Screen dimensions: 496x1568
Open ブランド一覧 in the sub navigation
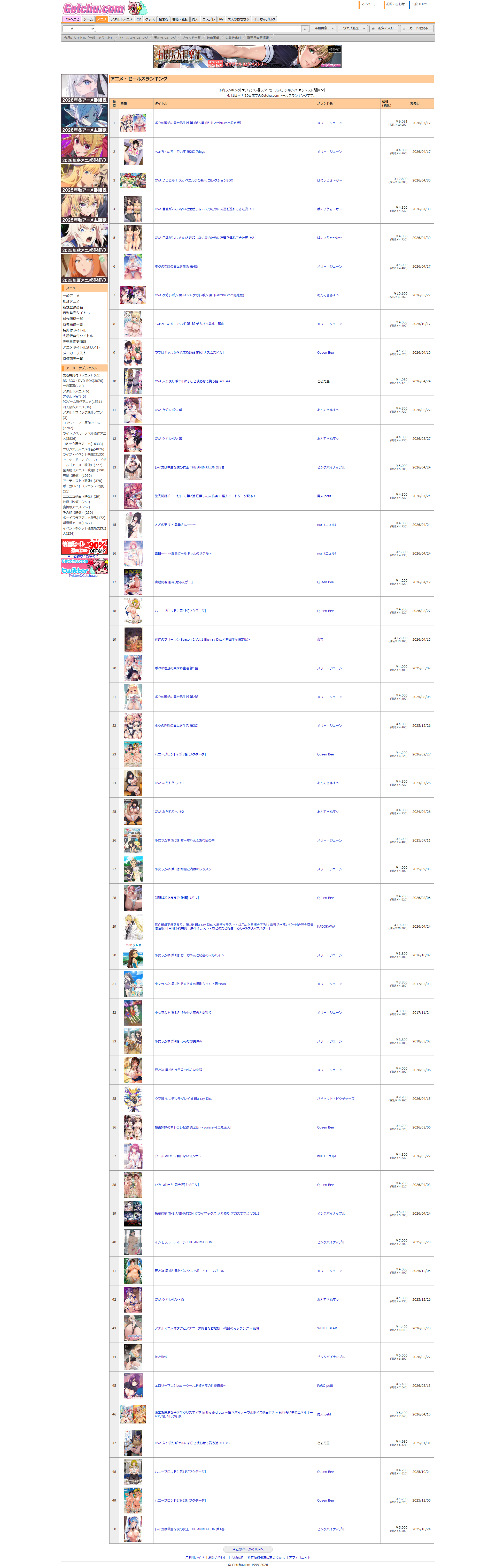(x=191, y=38)
